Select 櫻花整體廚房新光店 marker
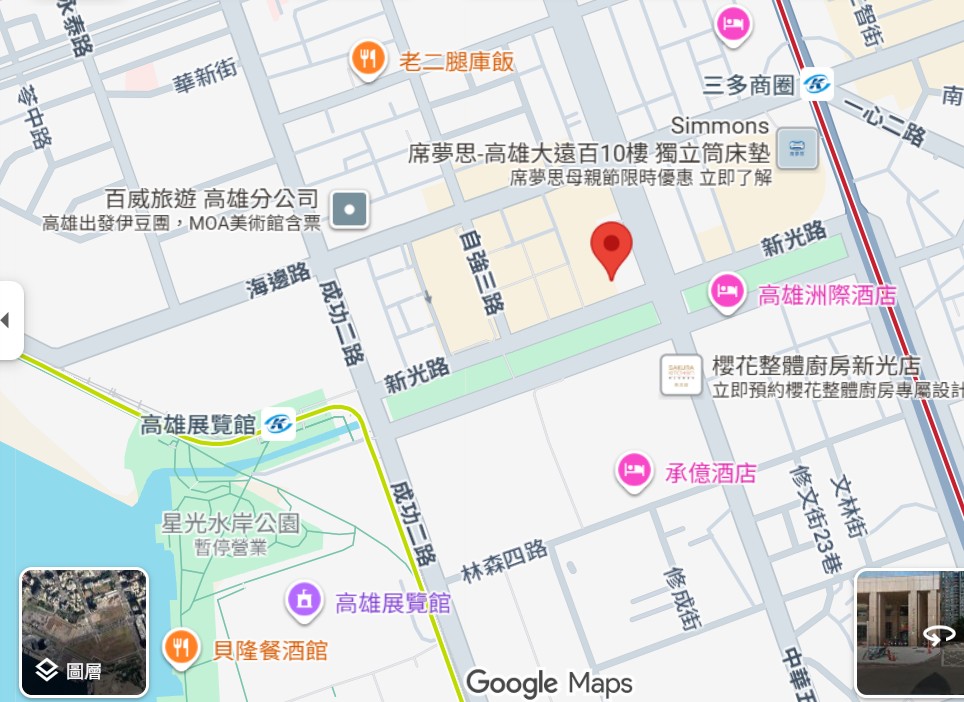The height and width of the screenshot is (702, 964). (681, 375)
